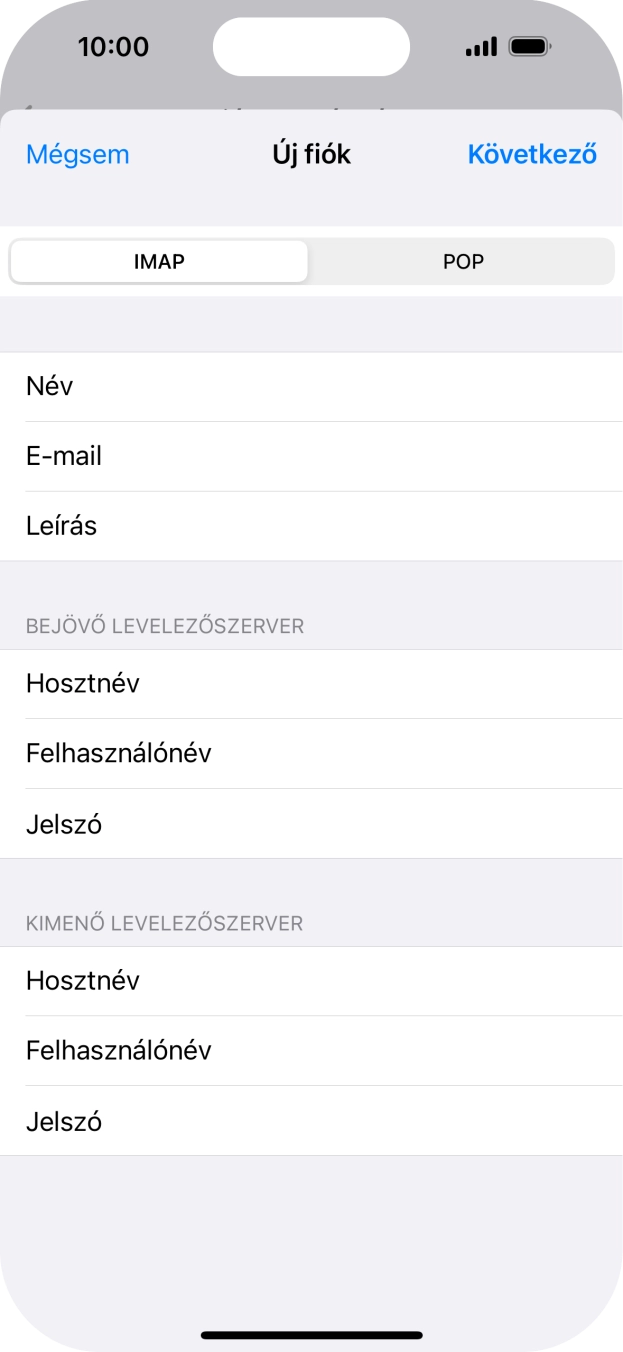Tap Mégsem to cancel account setup

[x=78, y=155]
